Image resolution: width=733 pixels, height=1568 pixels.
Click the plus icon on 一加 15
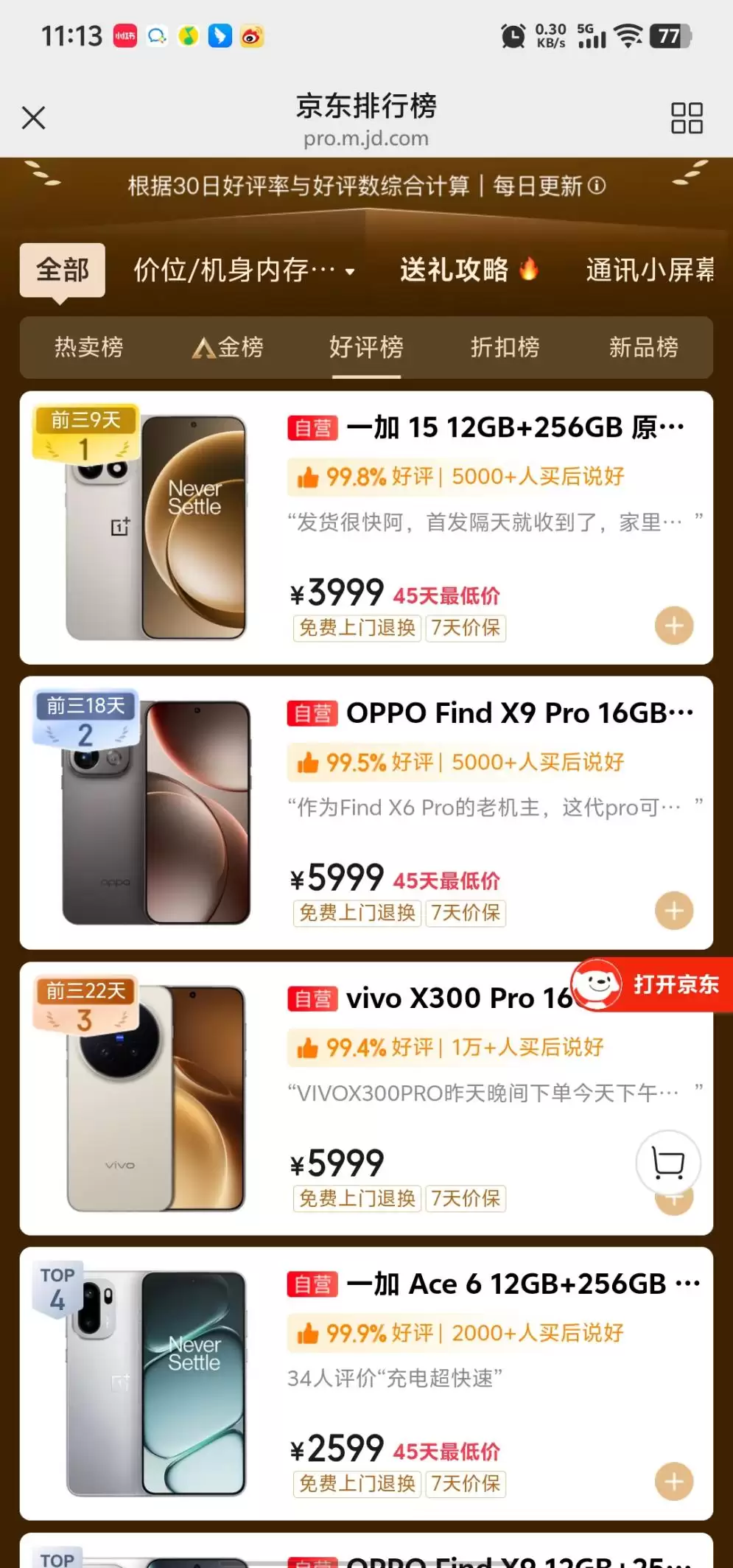point(673,626)
